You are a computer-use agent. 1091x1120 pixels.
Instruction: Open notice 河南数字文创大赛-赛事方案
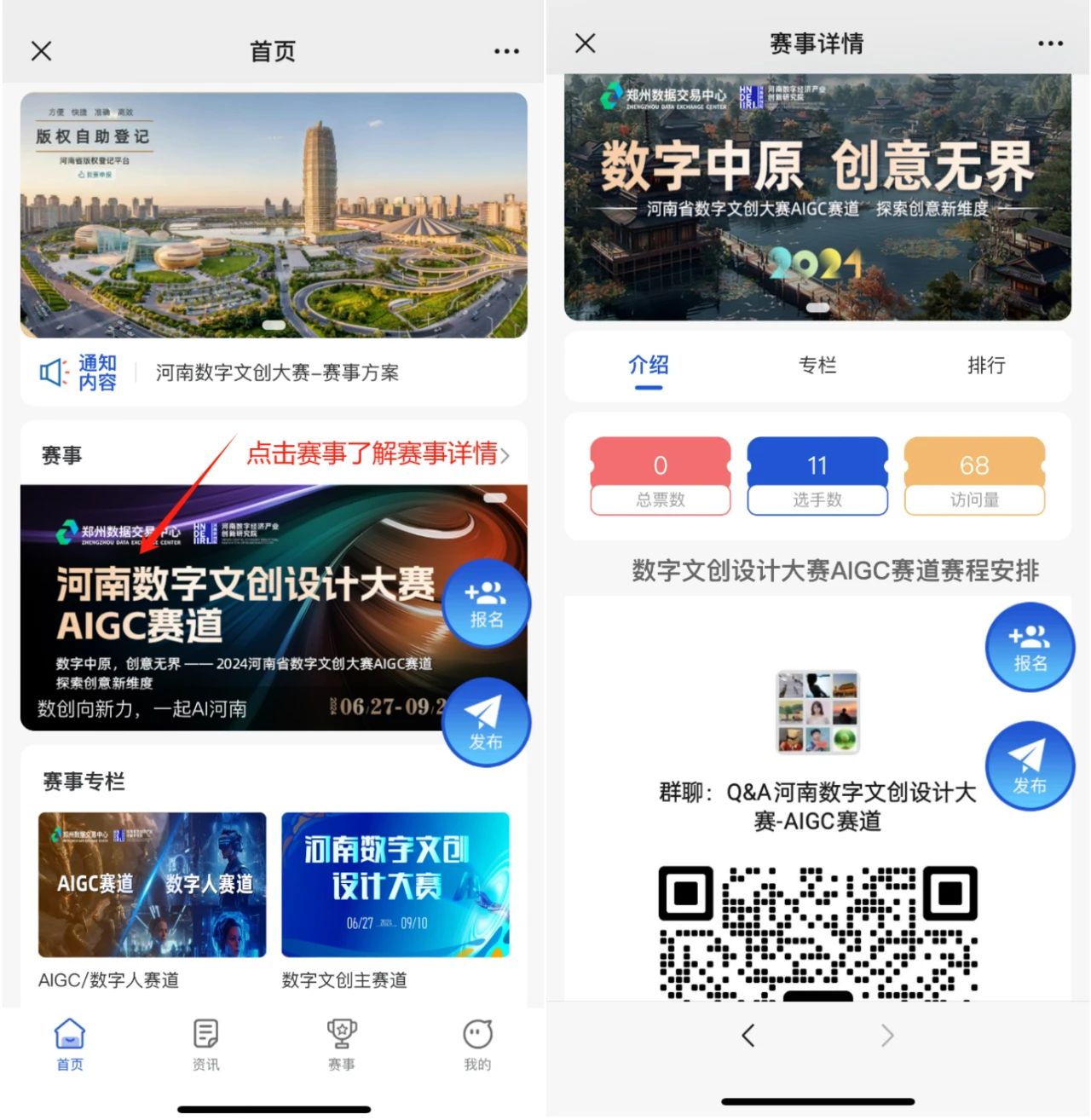point(277,372)
